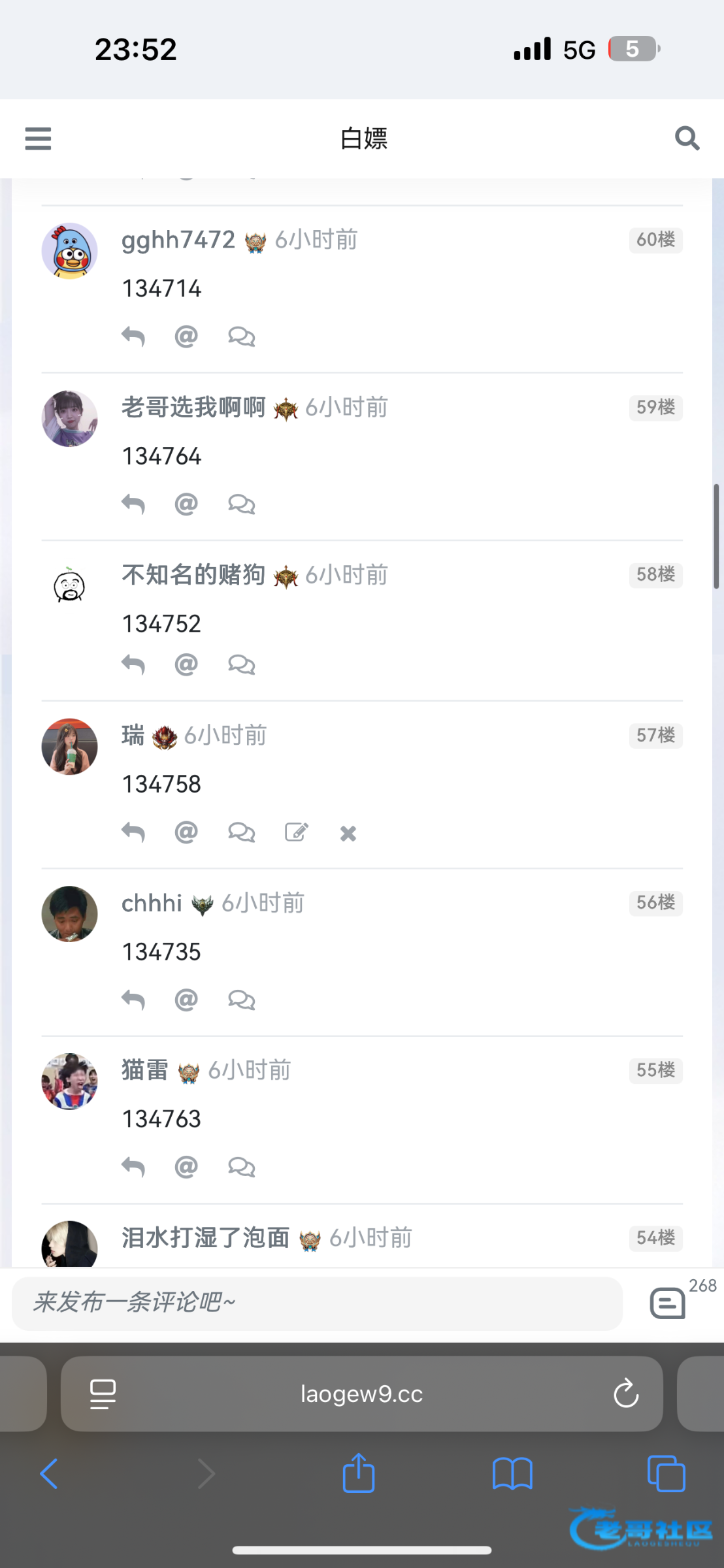Mention 猫雷 using the @ icon

(186, 1167)
